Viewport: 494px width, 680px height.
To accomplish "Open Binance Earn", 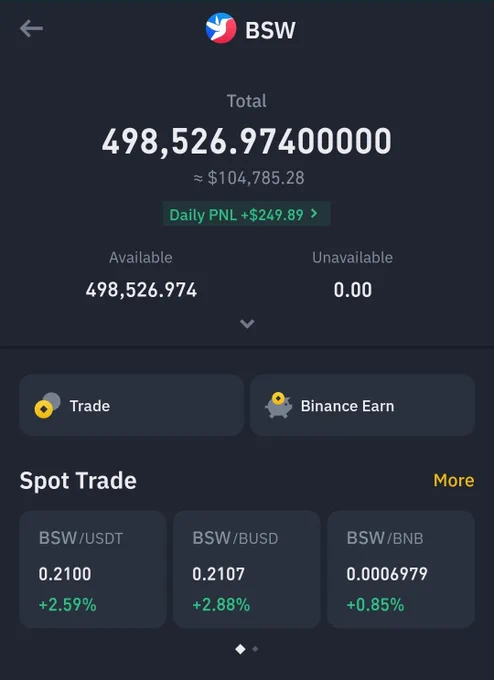I will tap(362, 405).
